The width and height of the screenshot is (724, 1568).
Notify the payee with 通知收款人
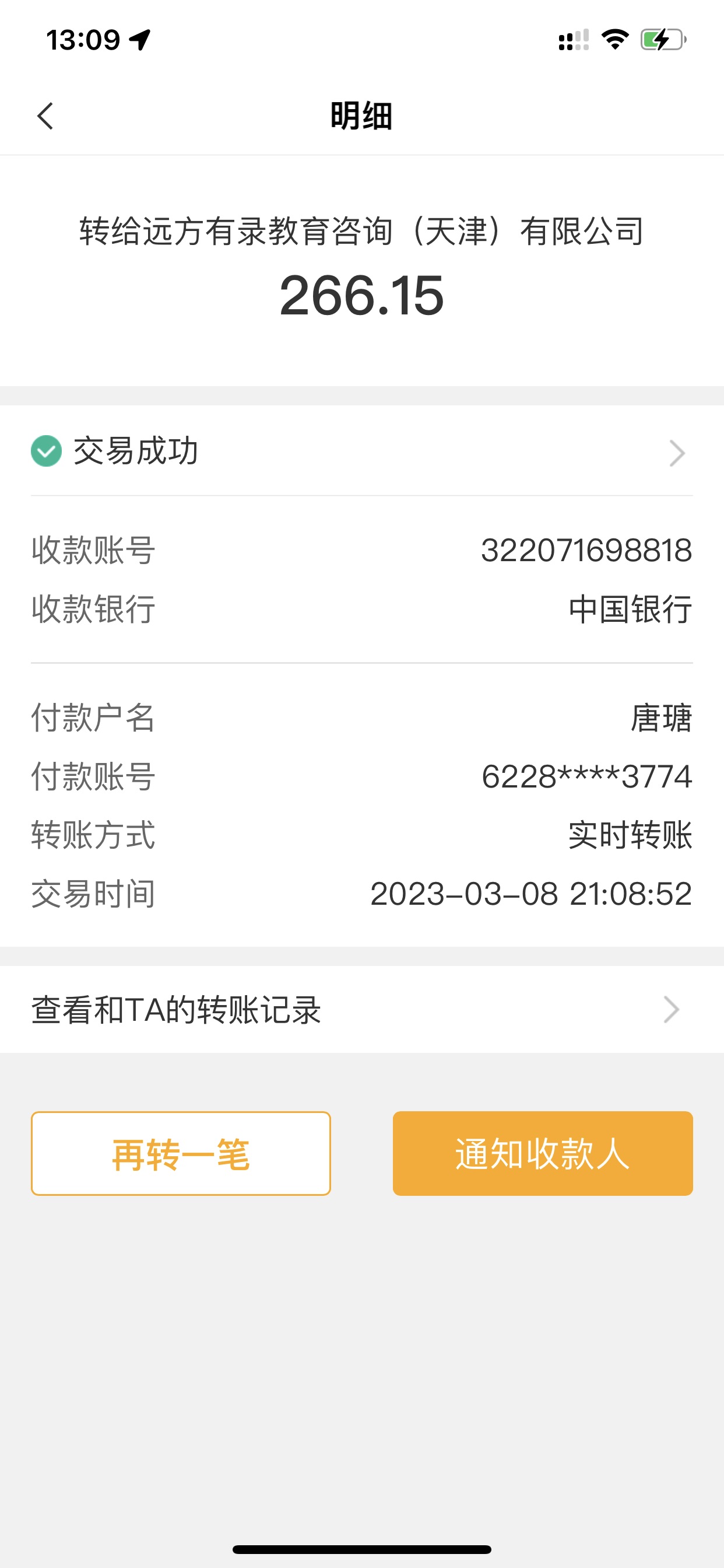[x=542, y=1153]
